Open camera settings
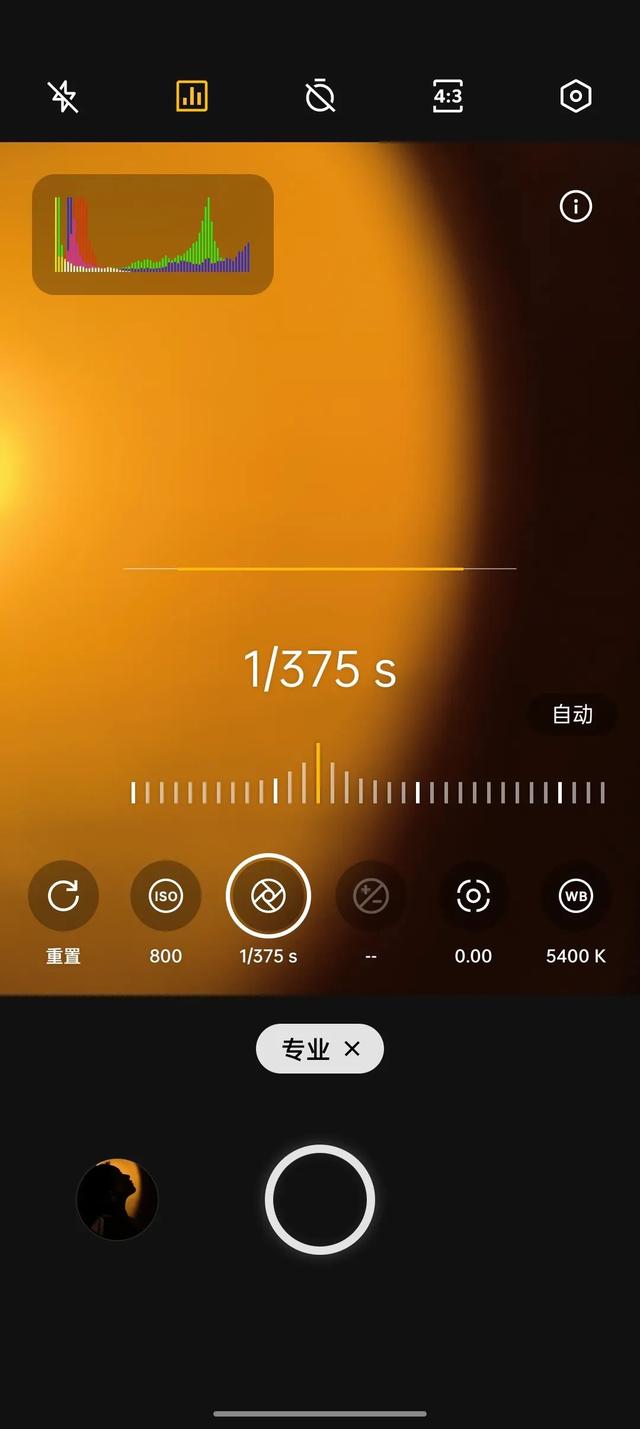640x1429 pixels. tap(576, 96)
